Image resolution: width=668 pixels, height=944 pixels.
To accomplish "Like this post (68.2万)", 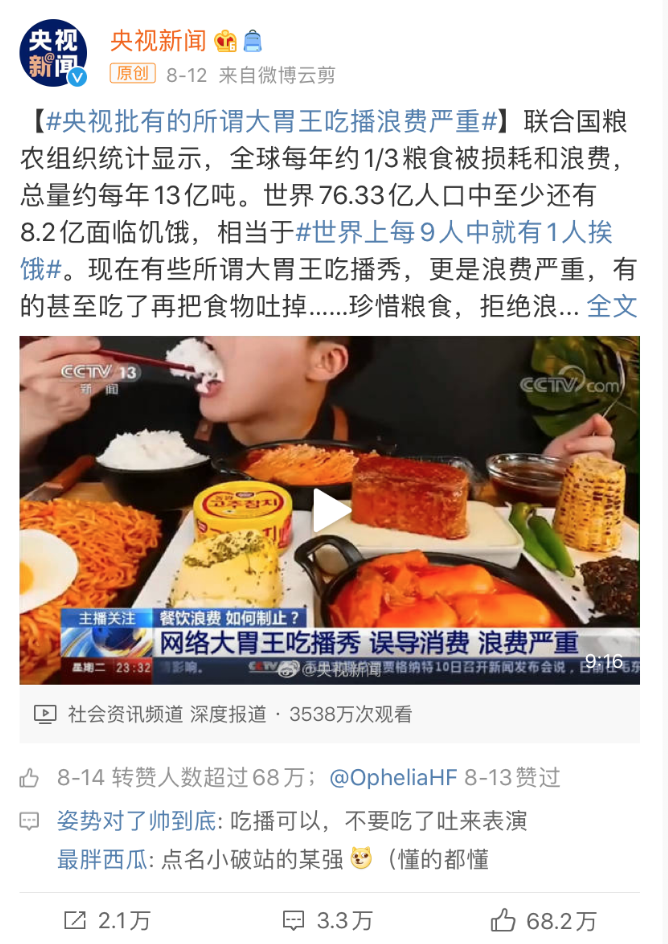I will [x=545, y=920].
